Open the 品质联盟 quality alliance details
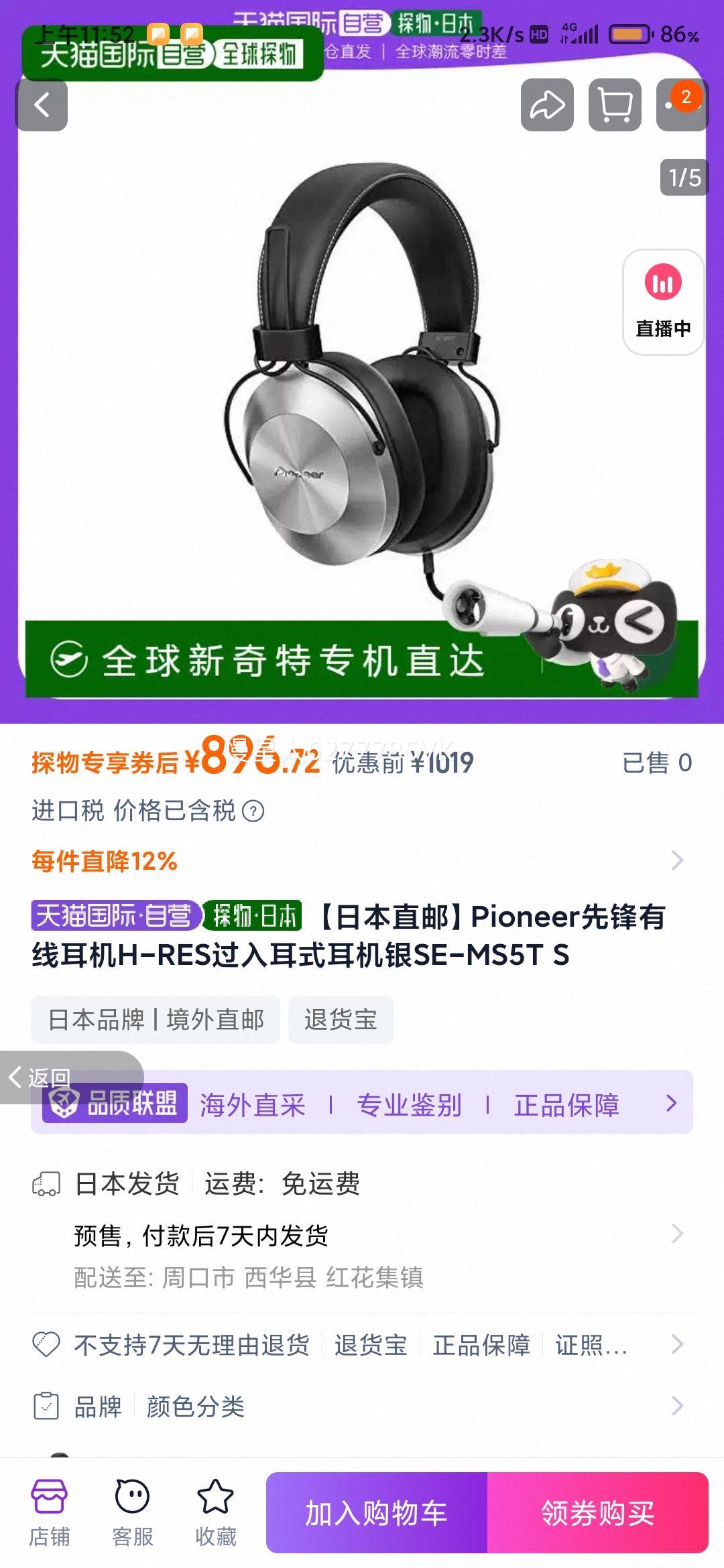 pos(362,1103)
